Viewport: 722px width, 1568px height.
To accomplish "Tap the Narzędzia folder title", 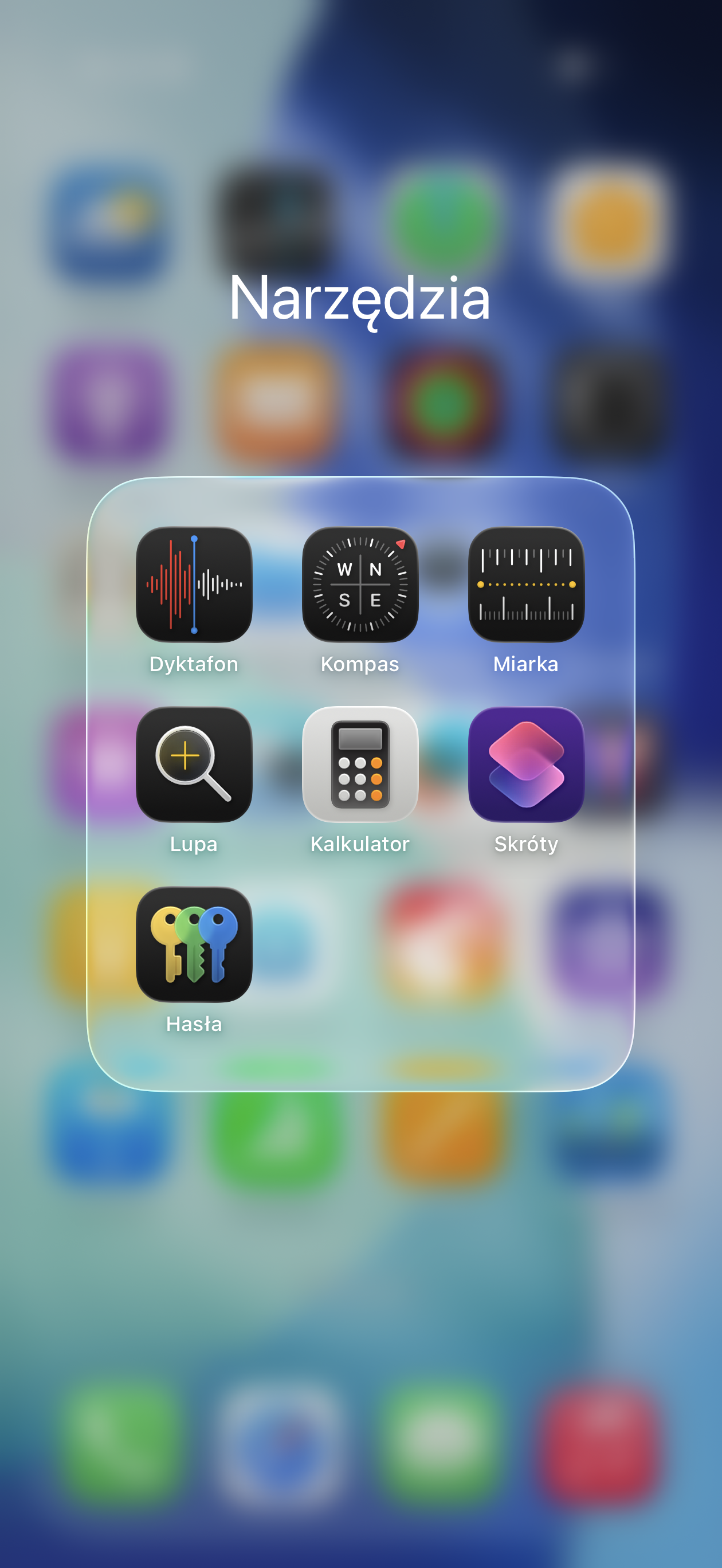I will click(360, 297).
